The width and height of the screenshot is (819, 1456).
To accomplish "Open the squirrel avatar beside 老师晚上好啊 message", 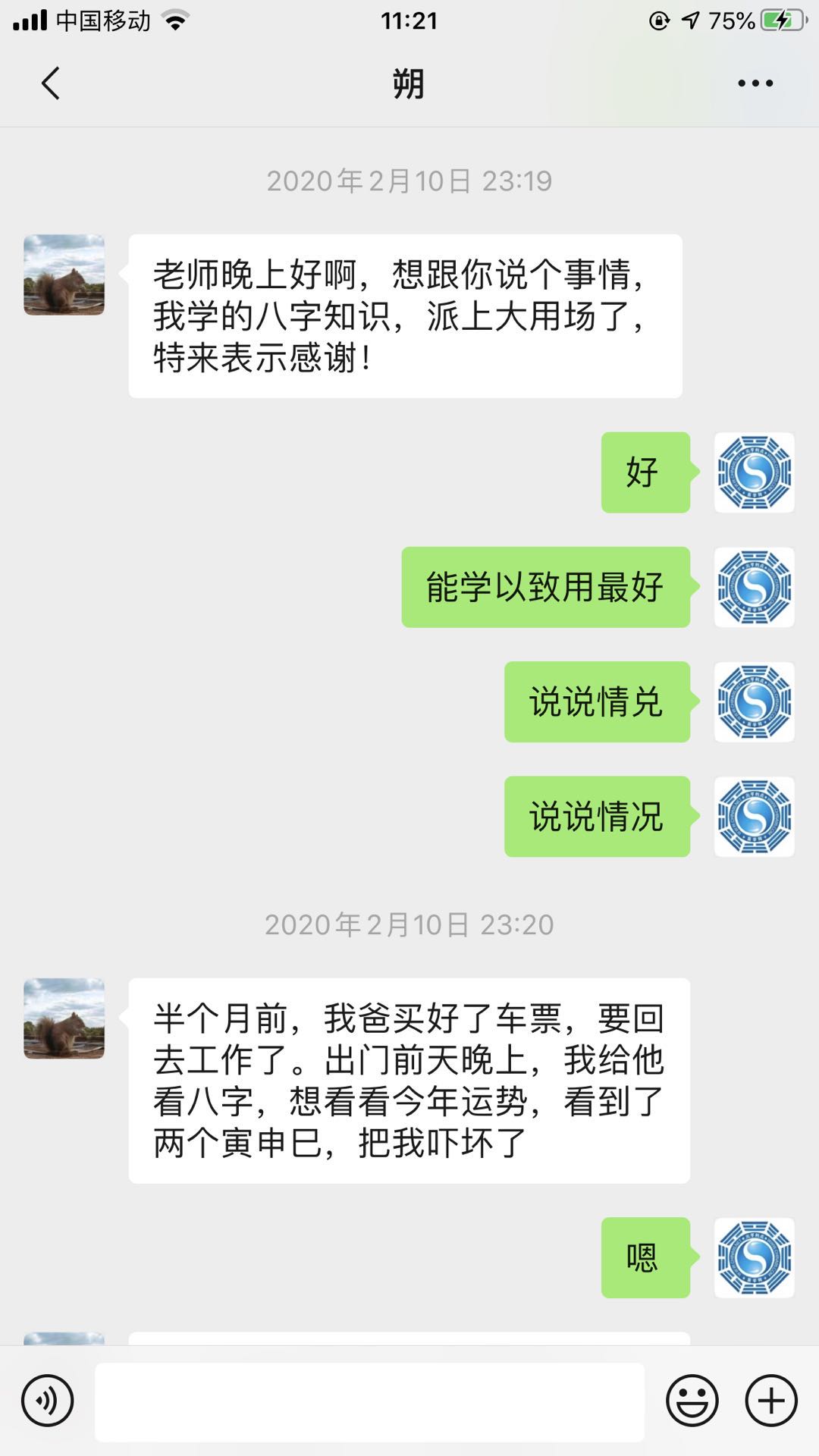I will tap(64, 275).
